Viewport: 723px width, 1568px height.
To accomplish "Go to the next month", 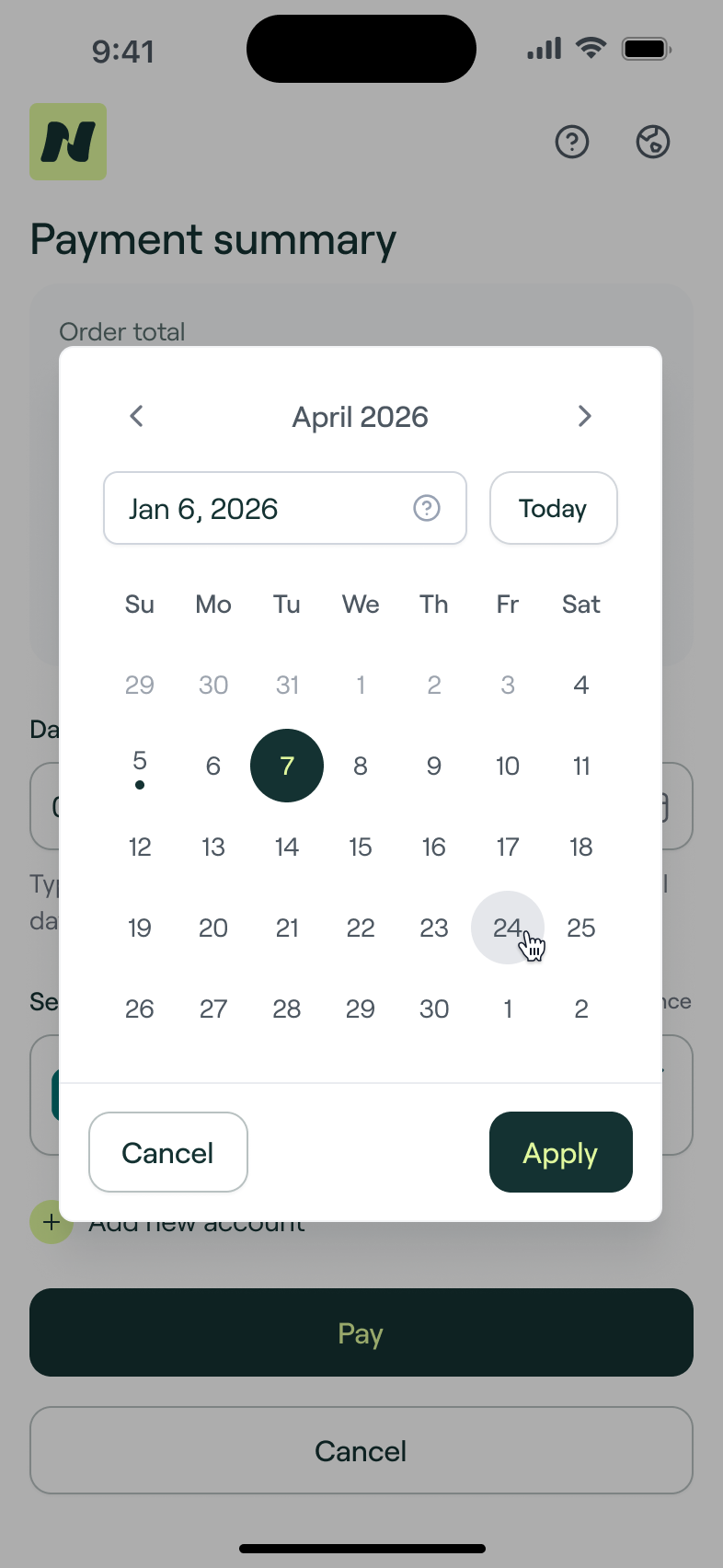I will coord(584,416).
